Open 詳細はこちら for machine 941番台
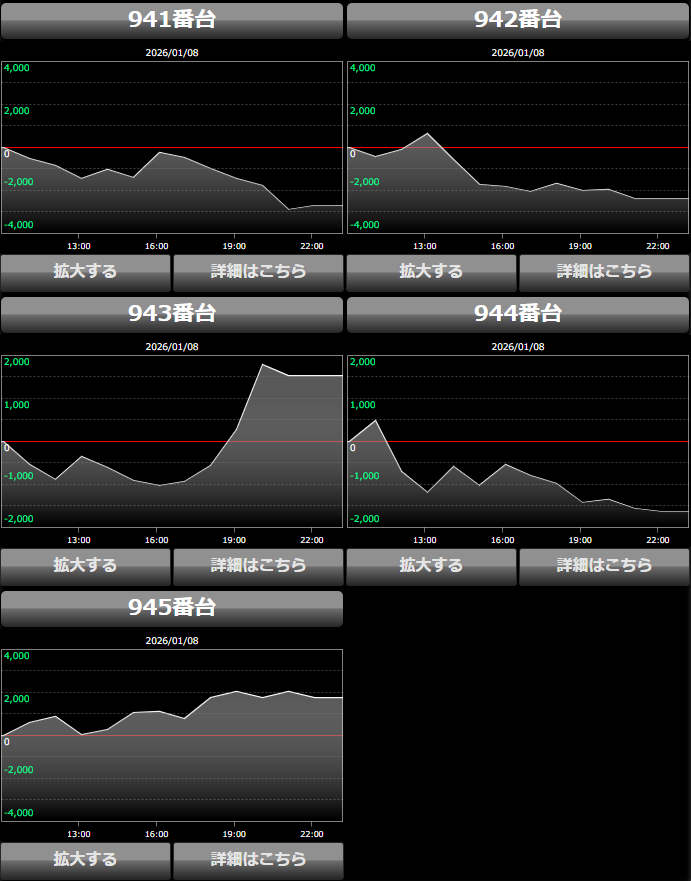691x881 pixels. 258,272
